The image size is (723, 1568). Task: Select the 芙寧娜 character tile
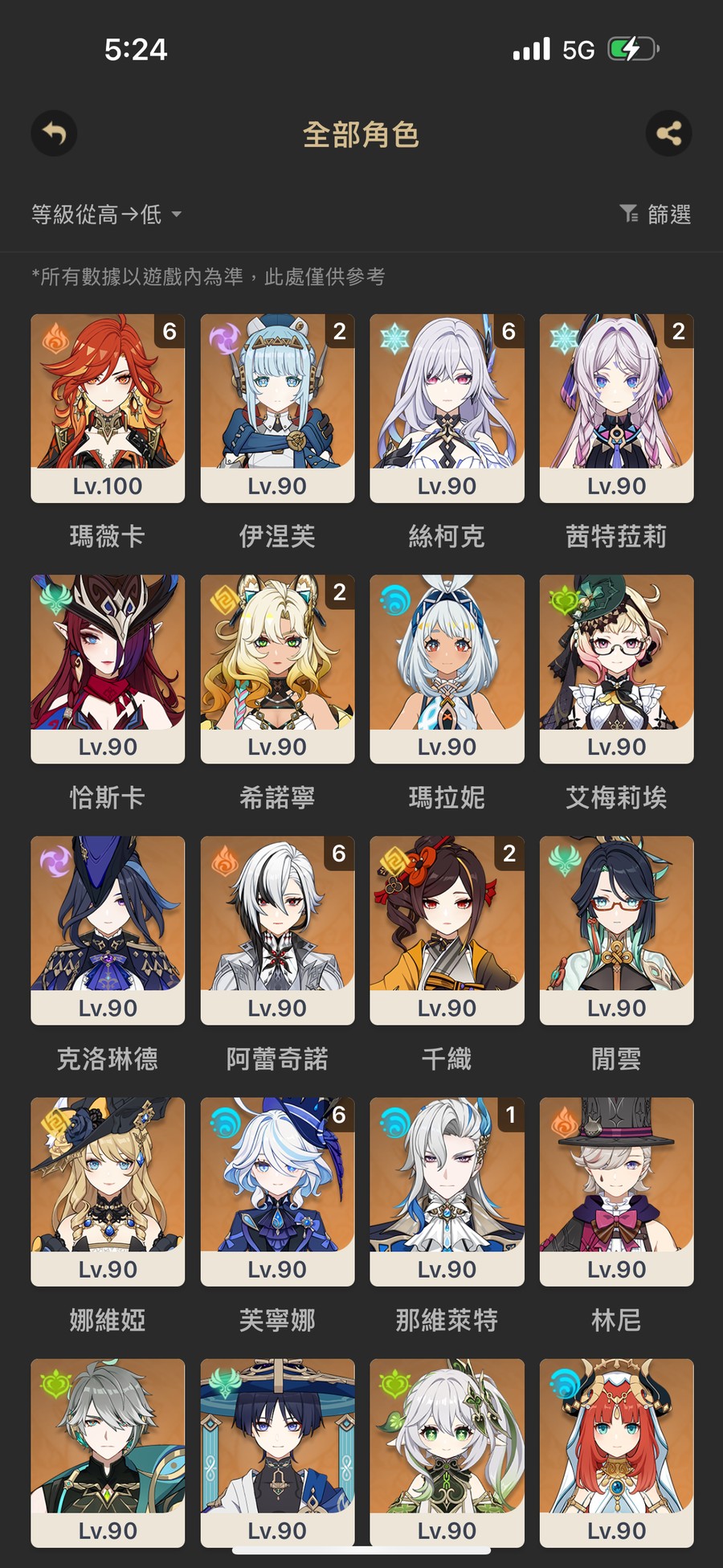(277, 1192)
